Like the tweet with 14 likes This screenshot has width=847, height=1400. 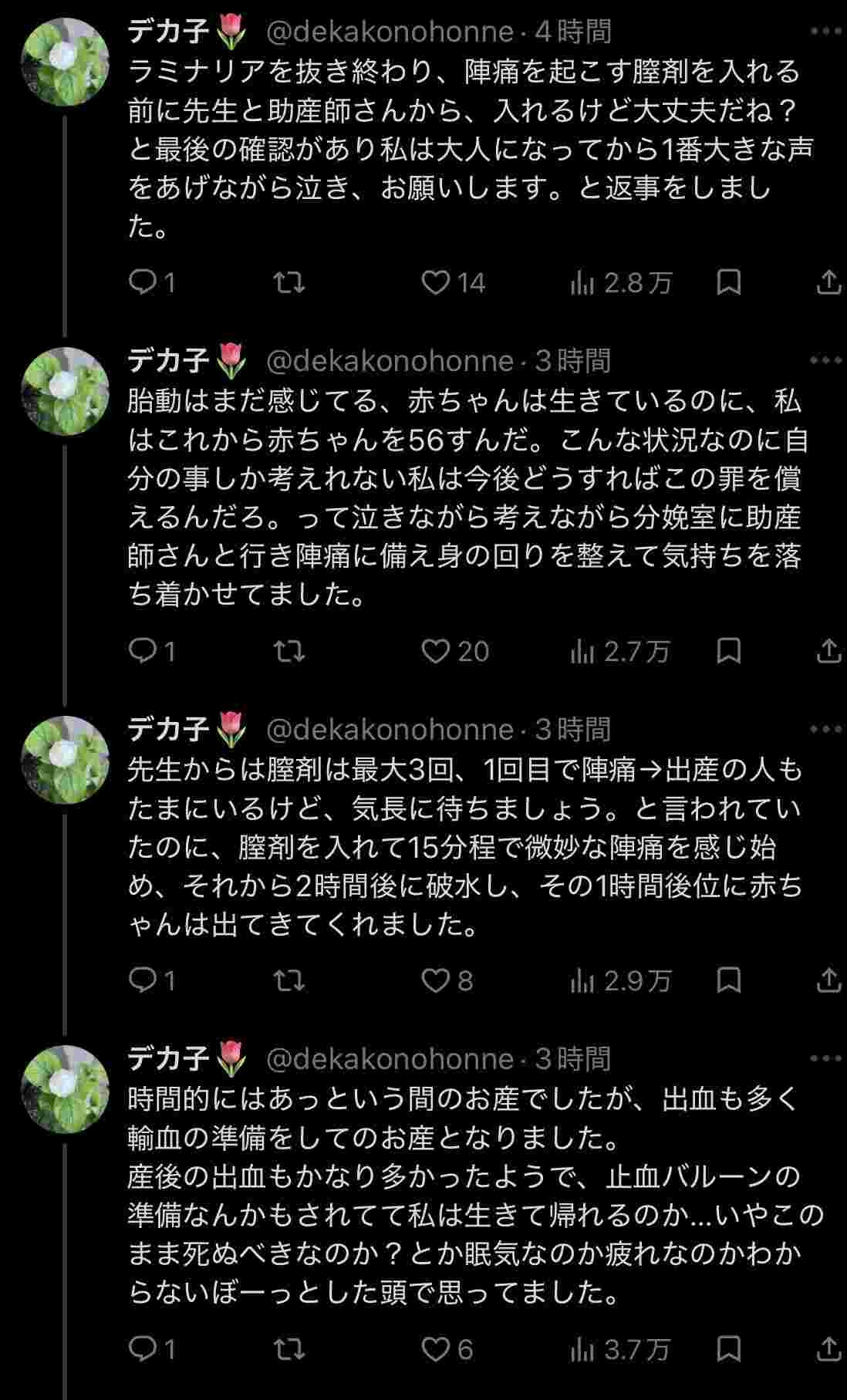(x=436, y=283)
